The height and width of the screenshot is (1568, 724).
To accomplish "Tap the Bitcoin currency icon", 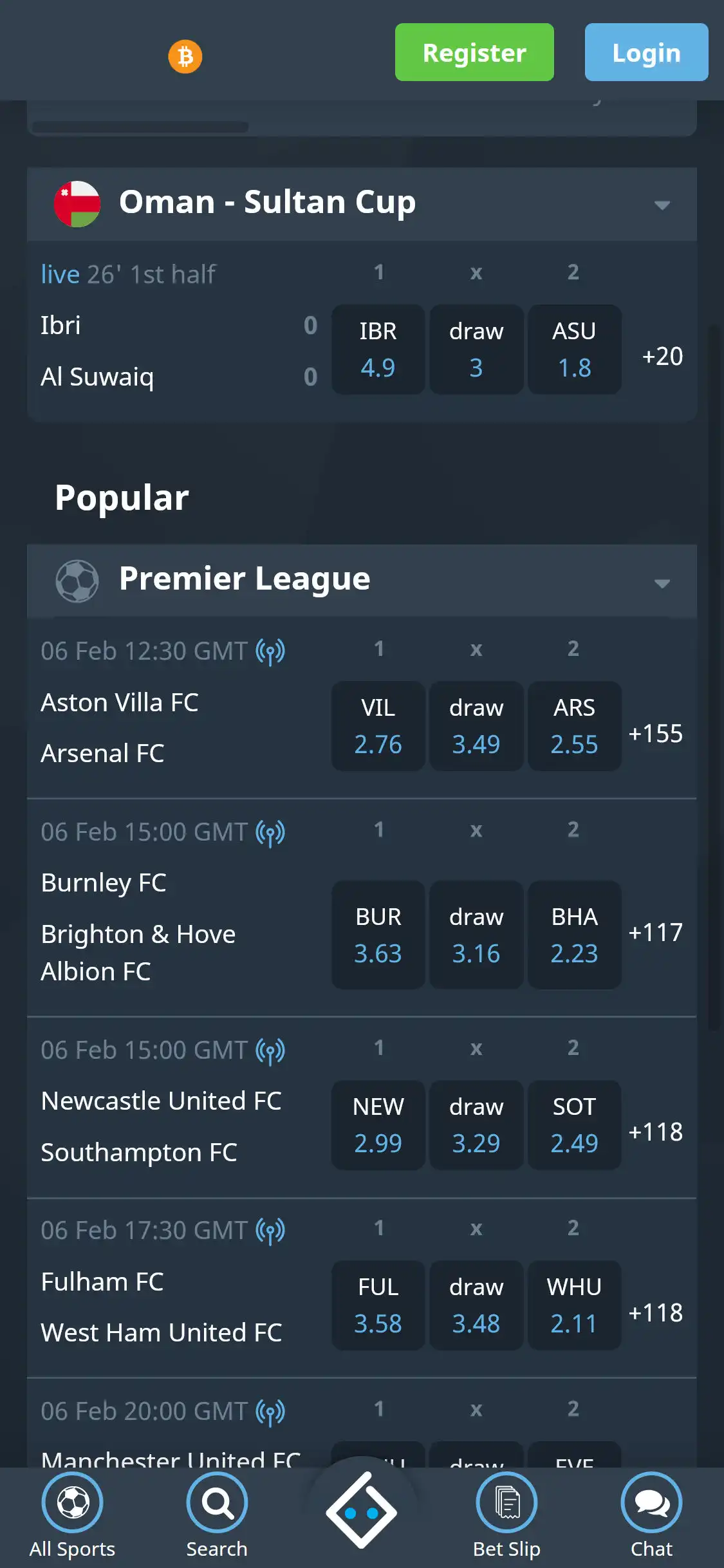I will coord(185,57).
